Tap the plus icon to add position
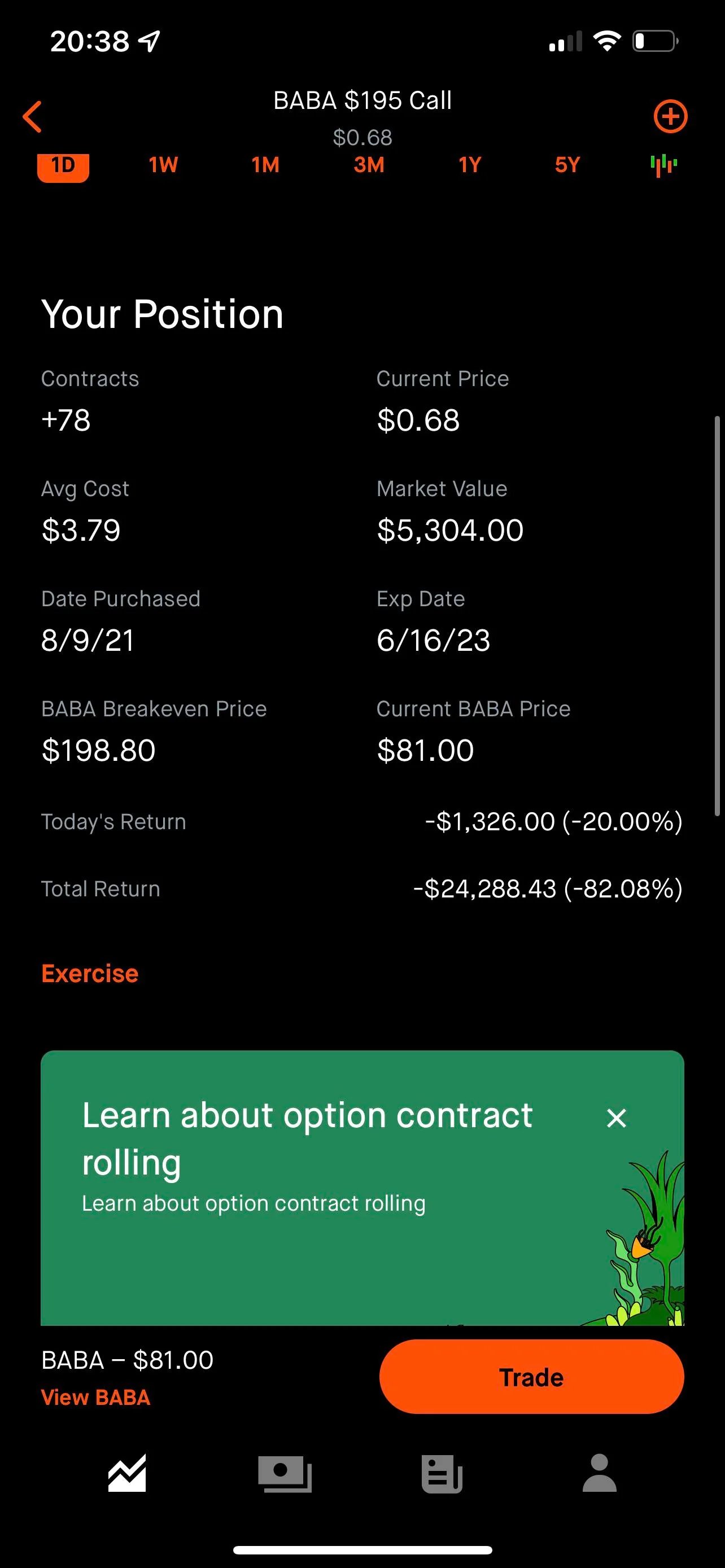The image size is (725, 1568). click(x=671, y=116)
